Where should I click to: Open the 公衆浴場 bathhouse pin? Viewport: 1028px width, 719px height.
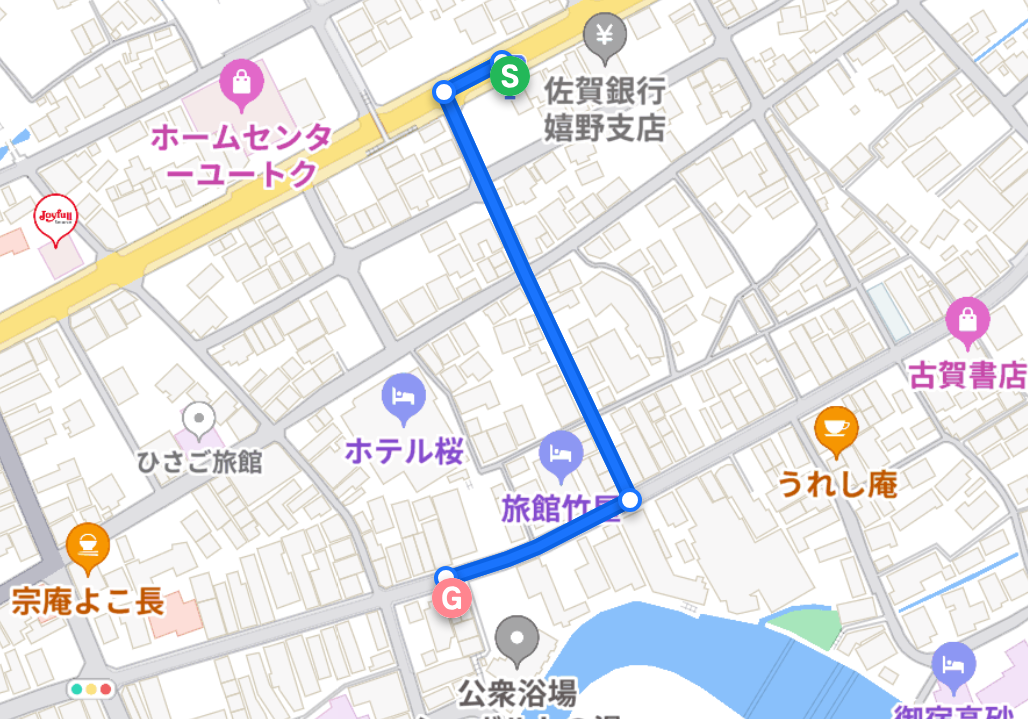[517, 637]
